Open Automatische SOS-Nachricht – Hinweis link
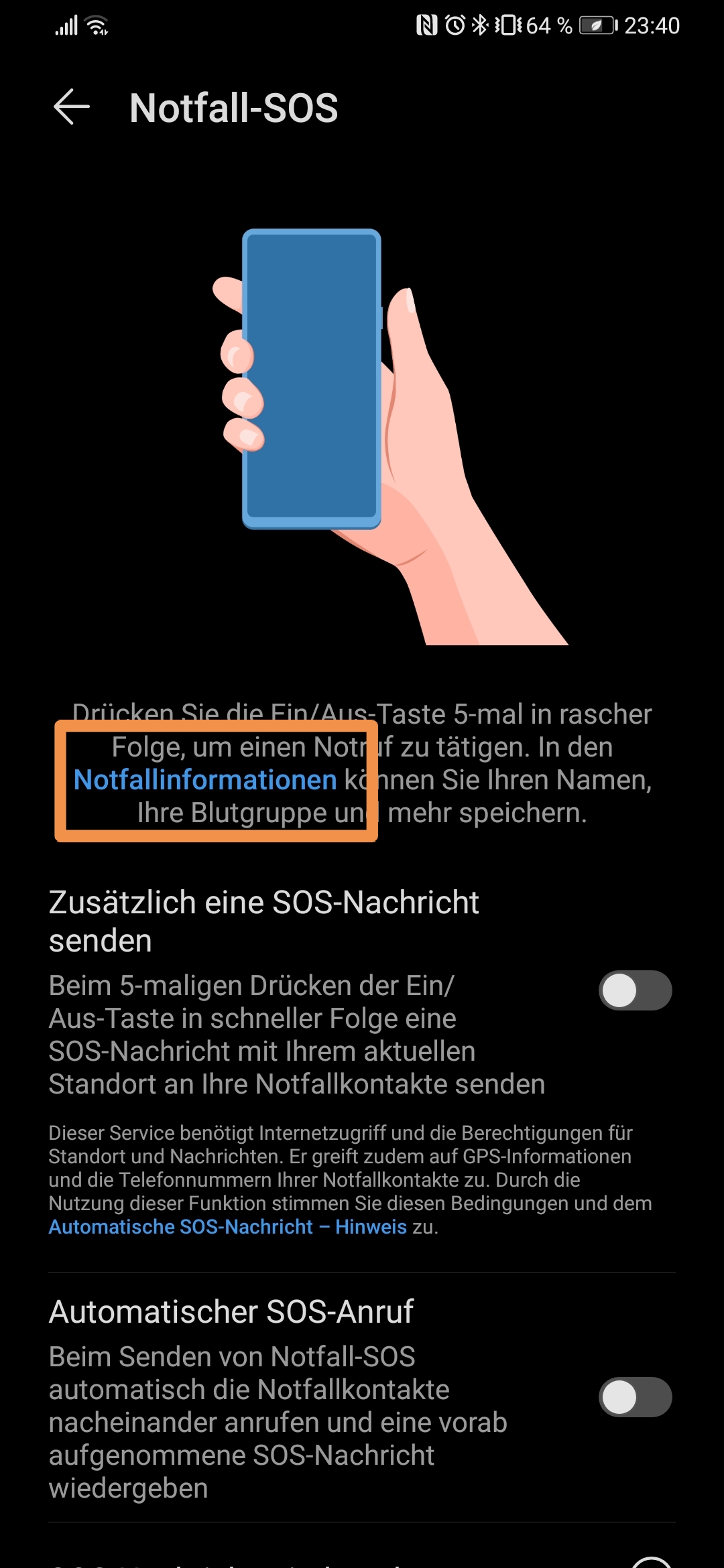Screen dimensions: 724x1568 tap(228, 1227)
